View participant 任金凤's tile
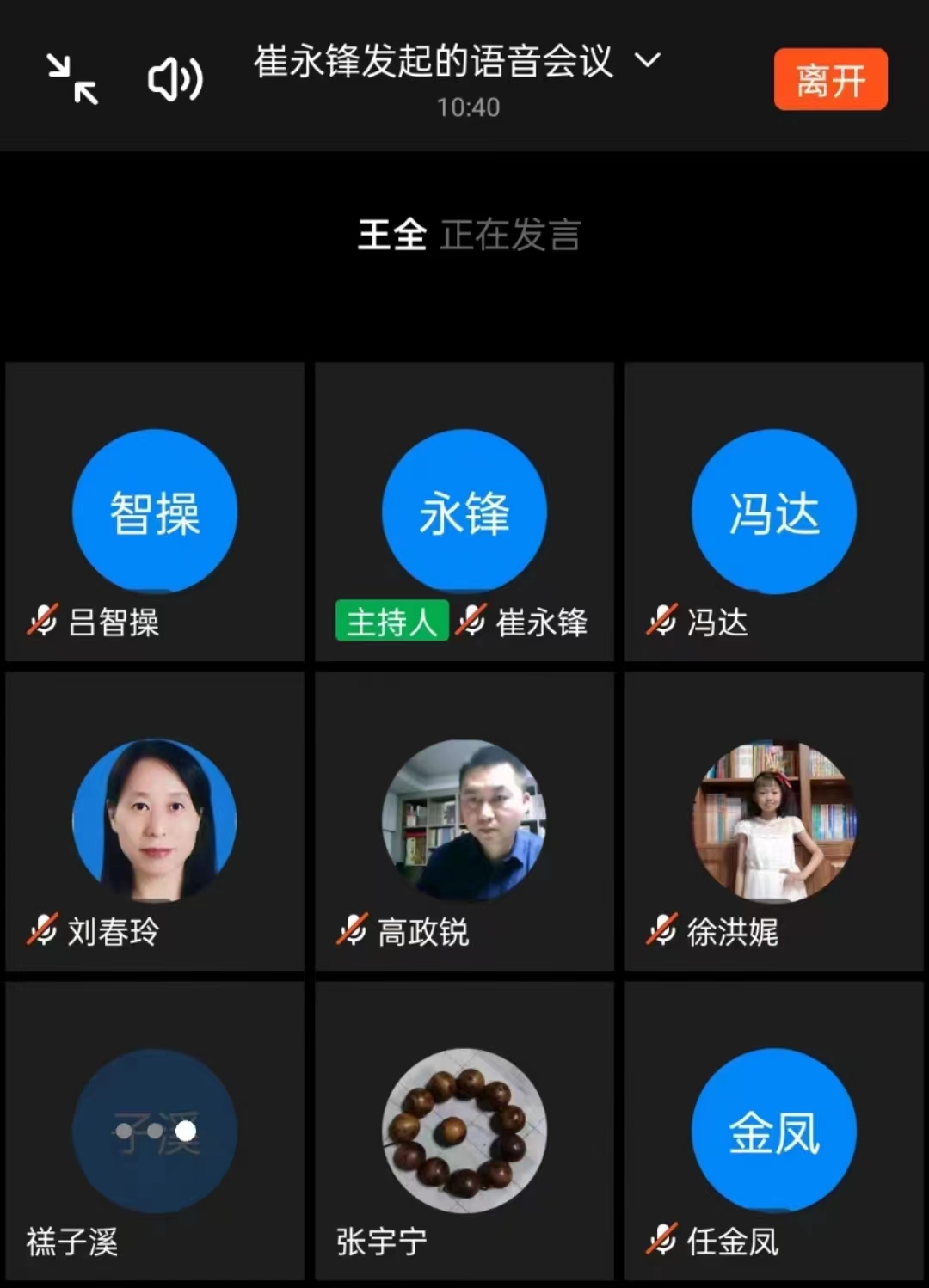This screenshot has width=929, height=1288. point(774,1132)
